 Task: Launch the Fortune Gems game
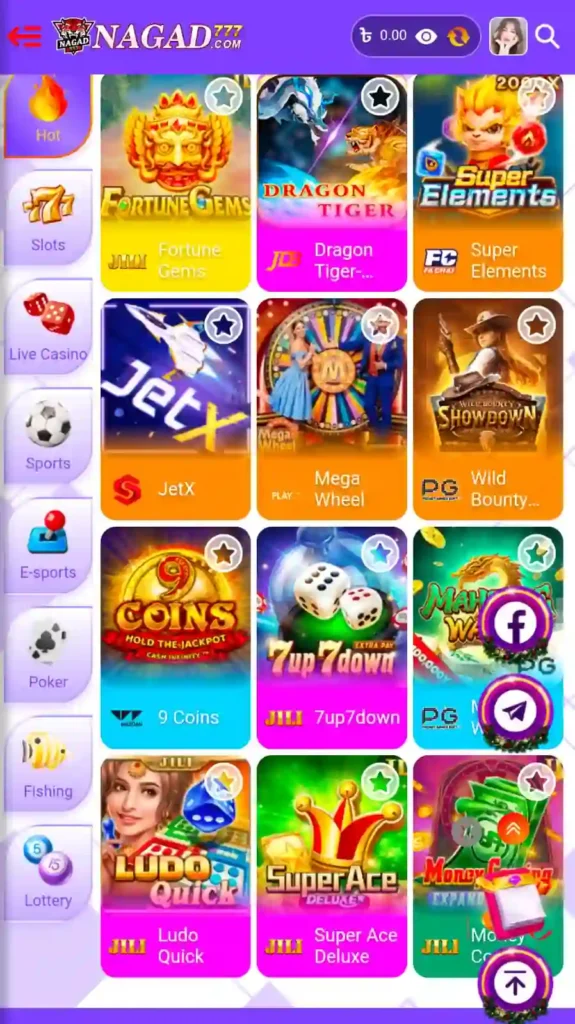click(175, 183)
